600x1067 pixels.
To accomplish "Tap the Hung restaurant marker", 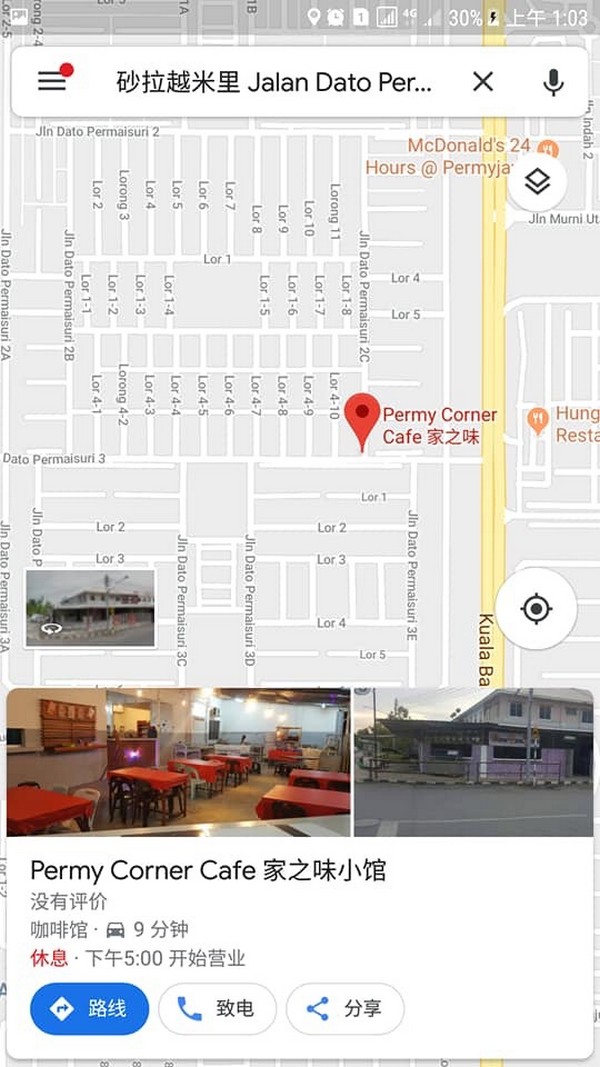I will tap(539, 420).
